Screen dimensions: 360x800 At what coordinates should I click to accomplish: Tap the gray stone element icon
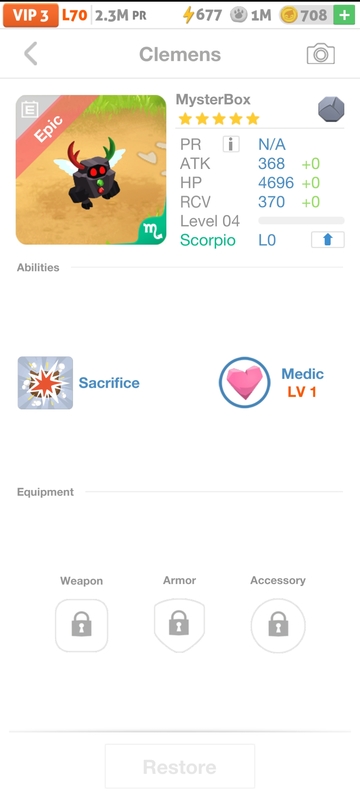click(x=331, y=109)
